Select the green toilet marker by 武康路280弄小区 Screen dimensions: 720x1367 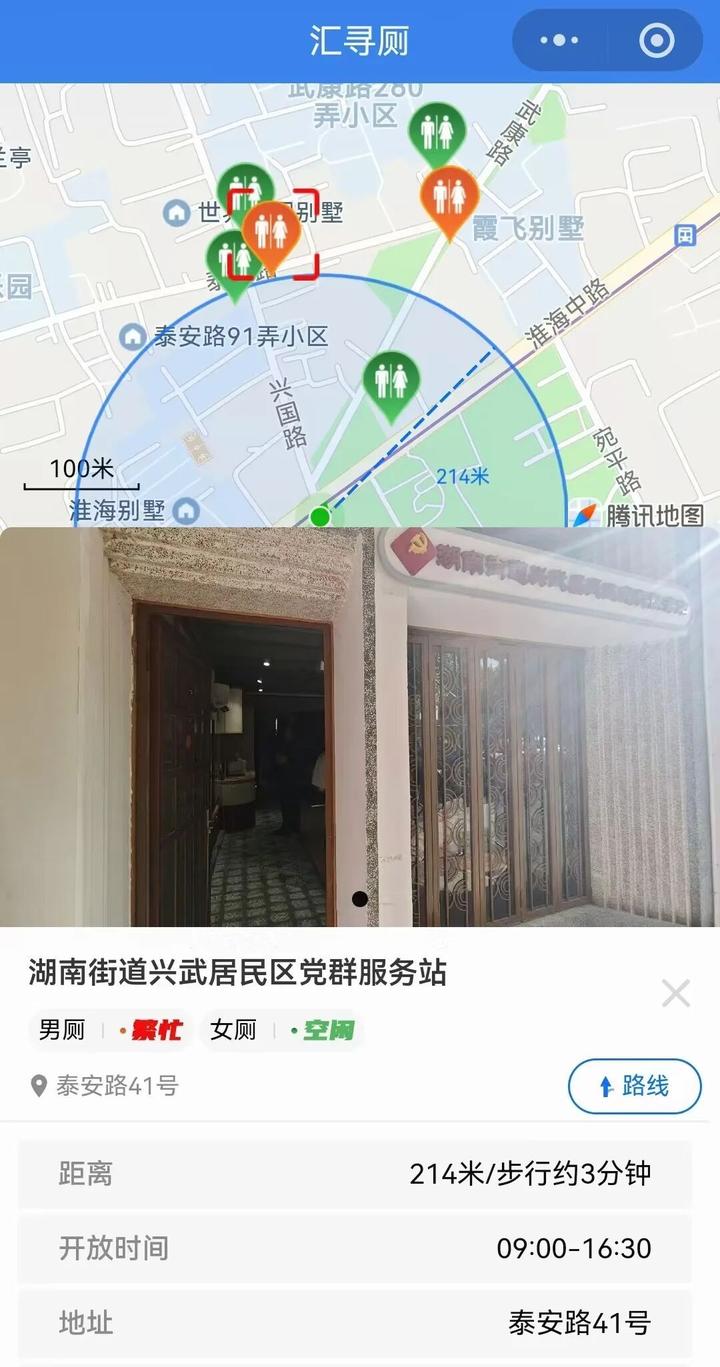(437, 131)
